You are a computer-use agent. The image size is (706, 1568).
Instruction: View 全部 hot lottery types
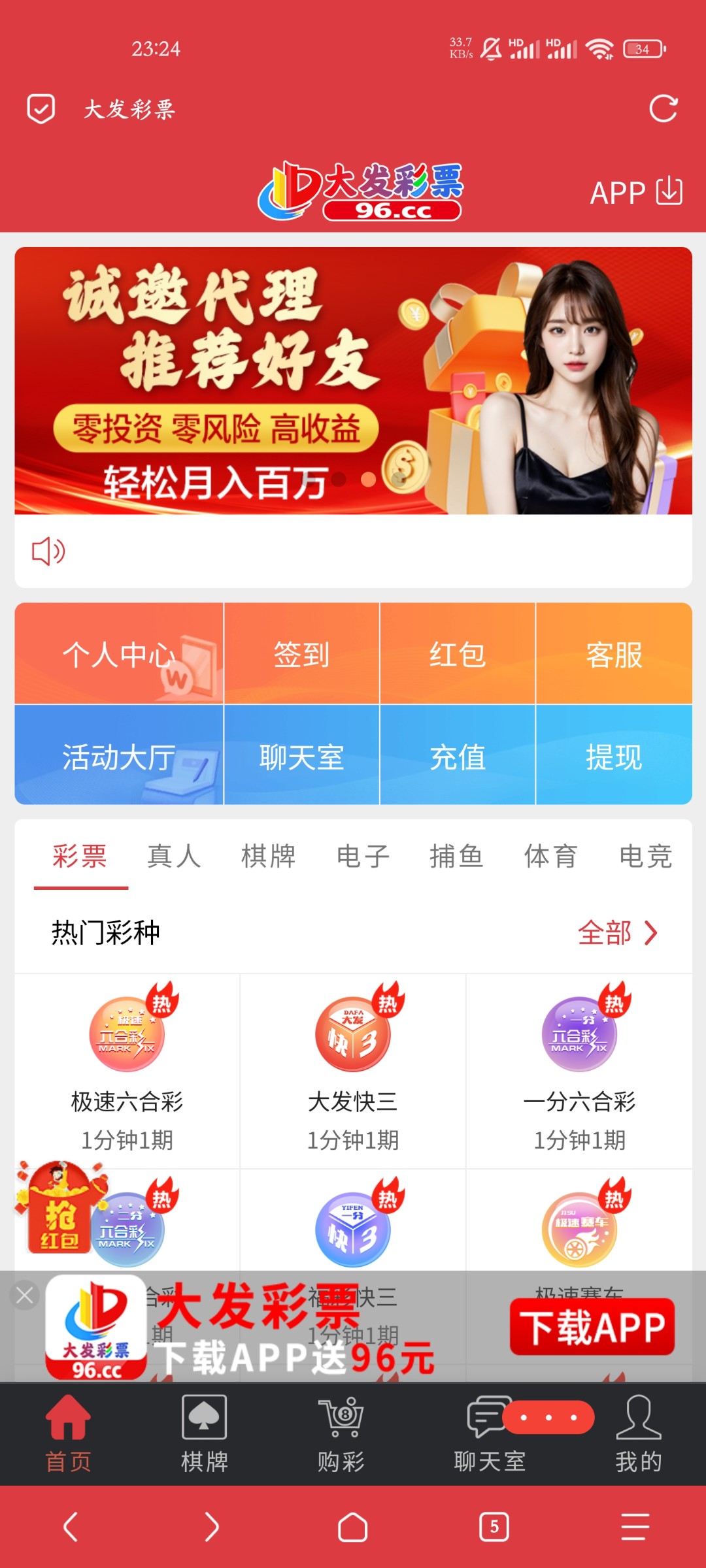click(x=617, y=932)
